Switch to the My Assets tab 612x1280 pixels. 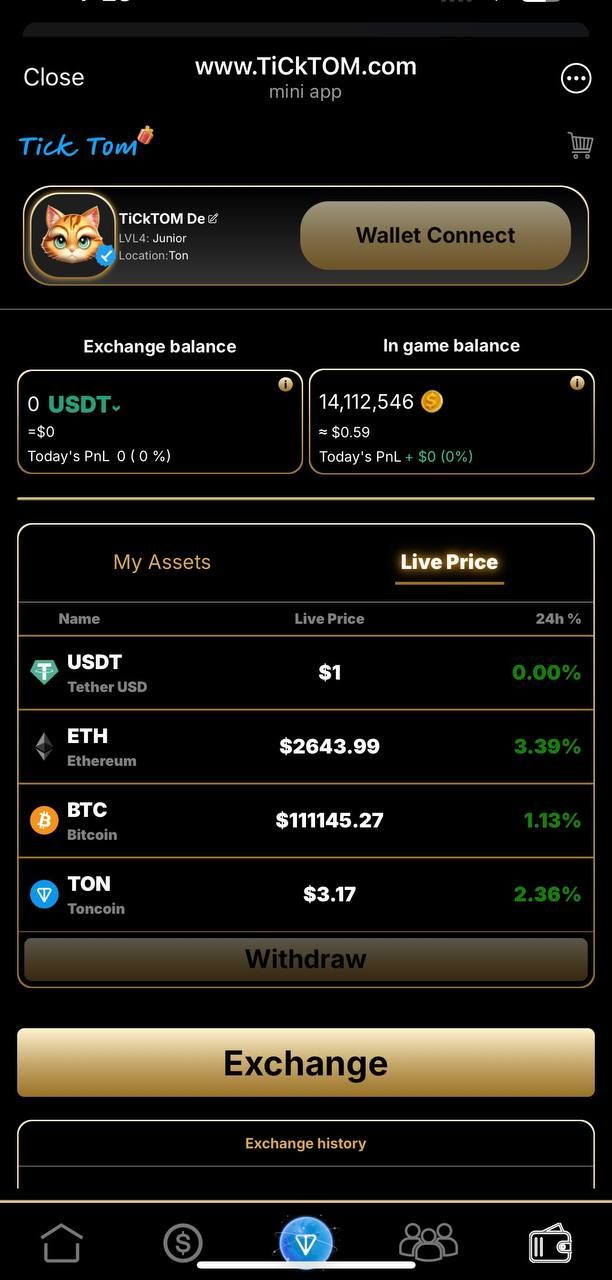pos(162,562)
